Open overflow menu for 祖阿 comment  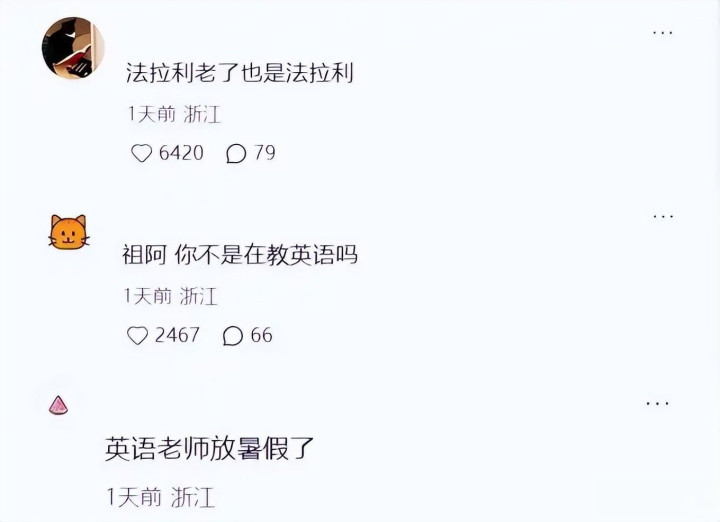(662, 216)
